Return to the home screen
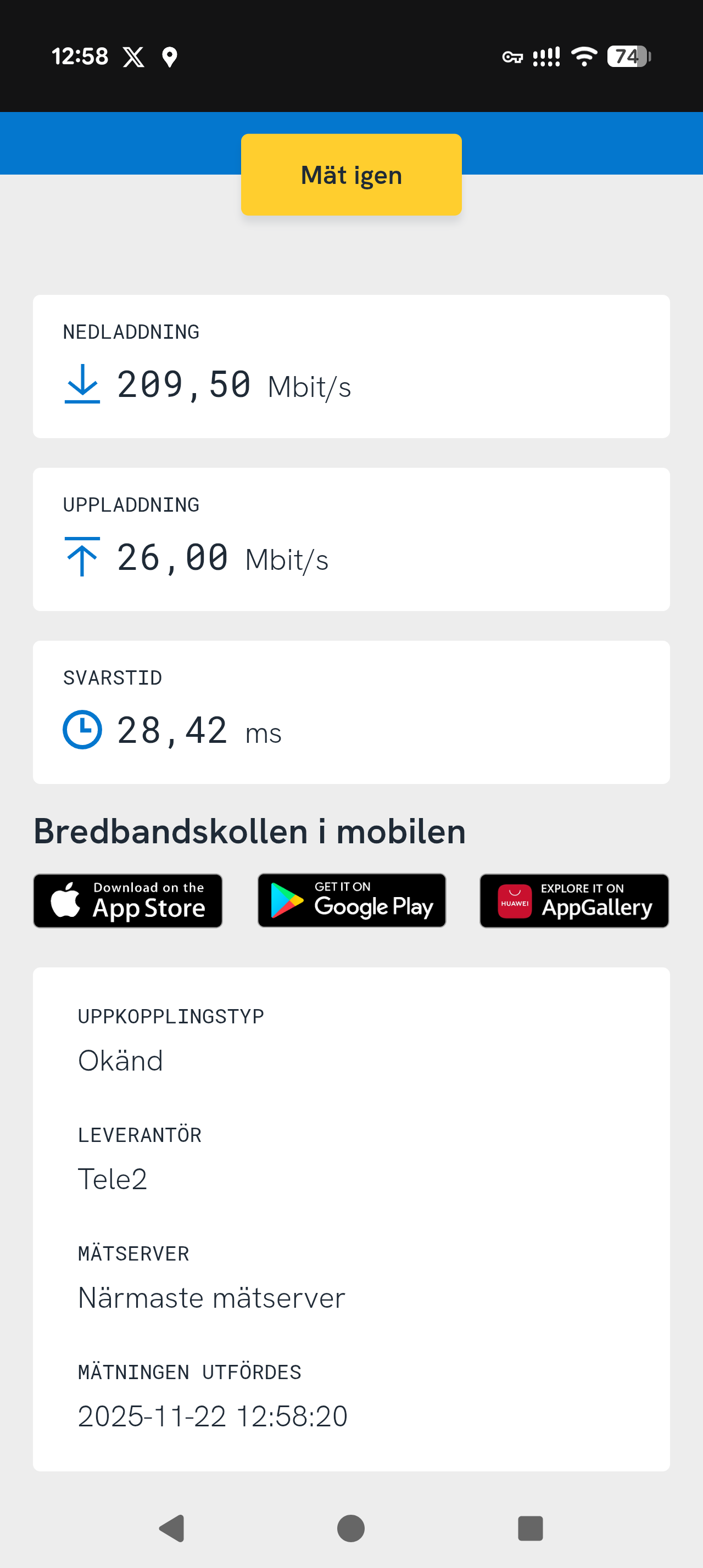This screenshot has width=703, height=1568. pos(351,1528)
